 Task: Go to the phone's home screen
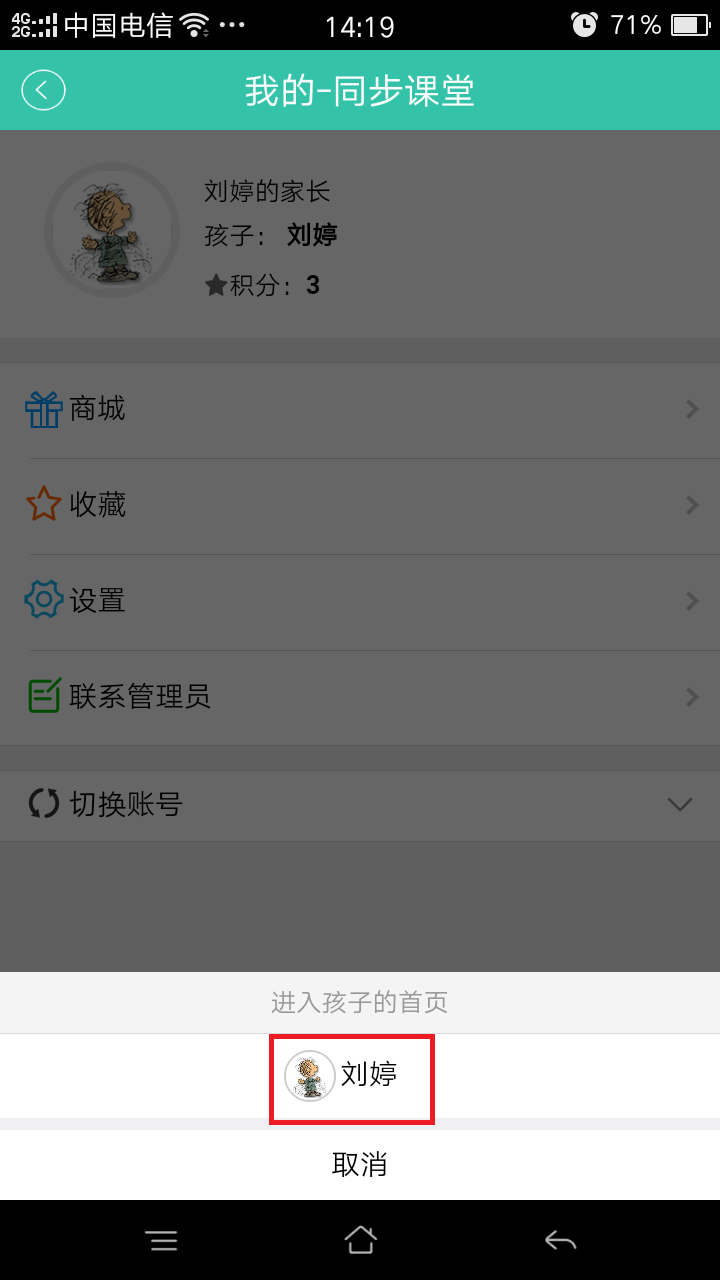360,1241
